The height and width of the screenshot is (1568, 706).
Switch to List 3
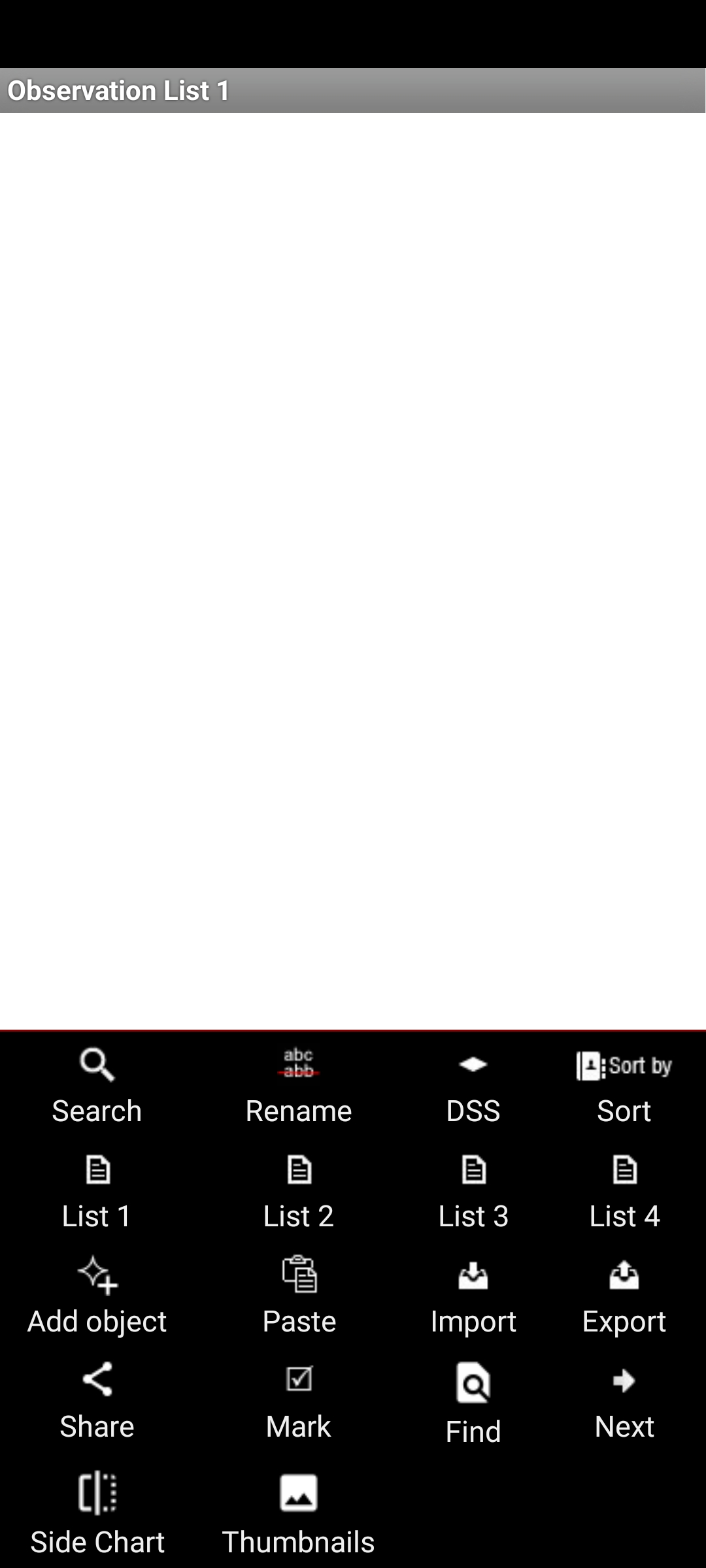[x=473, y=1190]
